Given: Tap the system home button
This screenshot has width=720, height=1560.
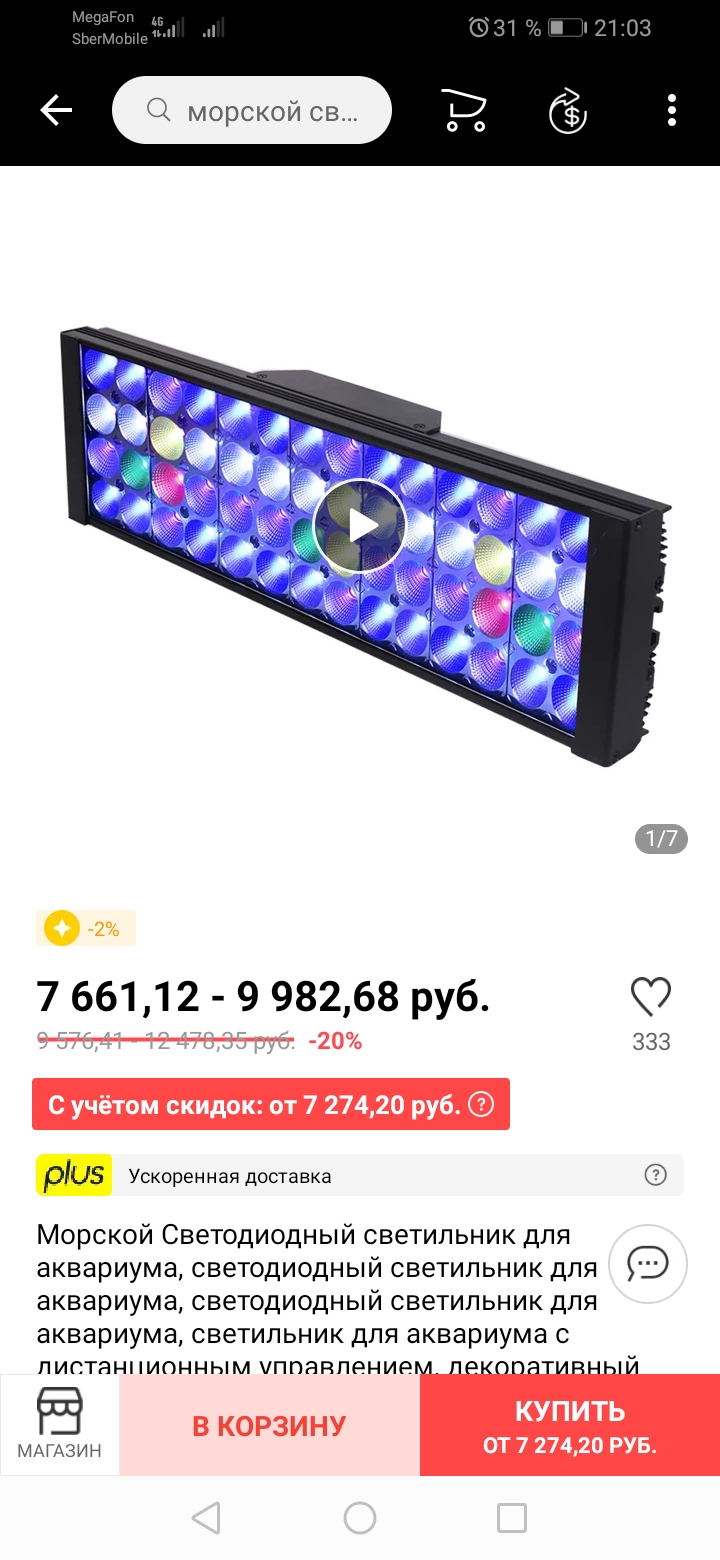Looking at the screenshot, I should tap(360, 1518).
